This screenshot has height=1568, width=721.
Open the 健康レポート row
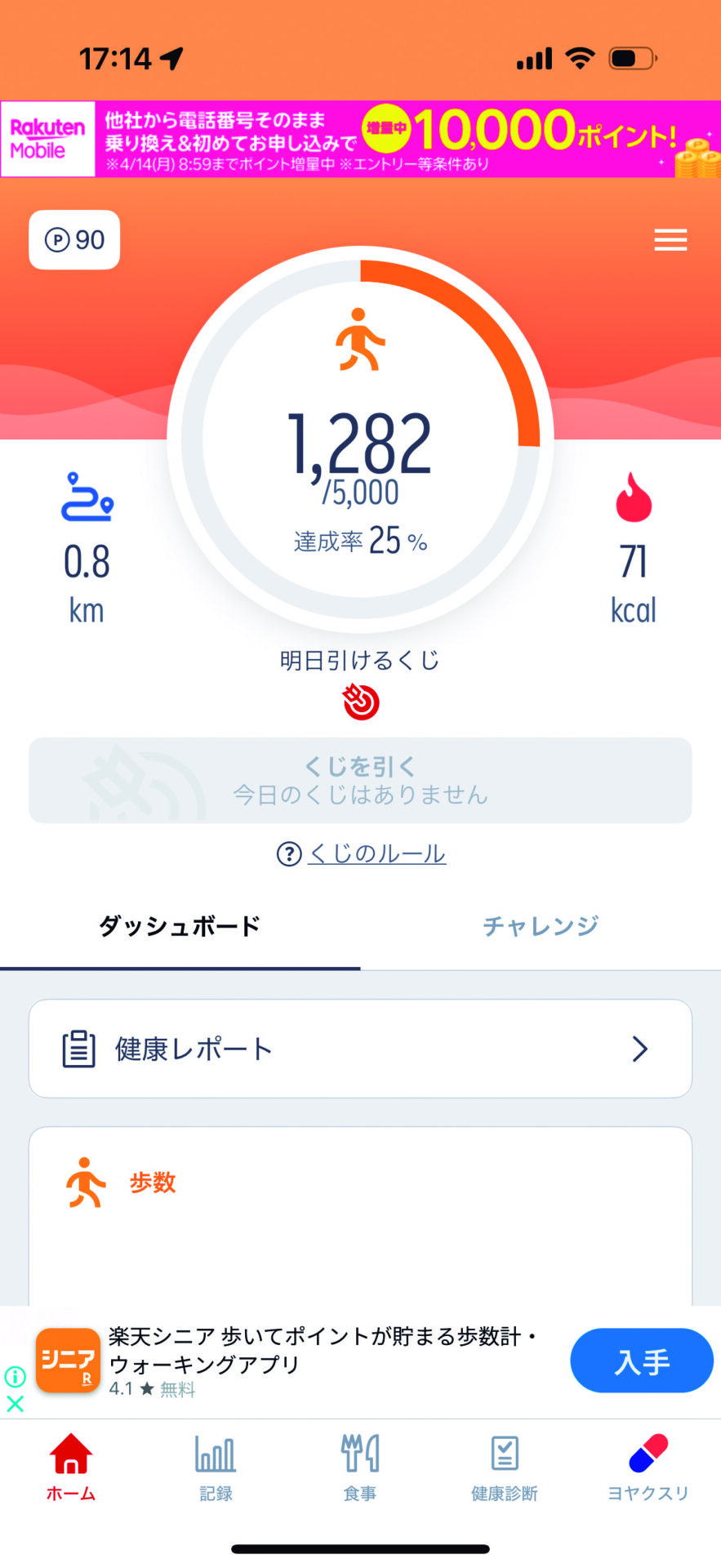[360, 1049]
